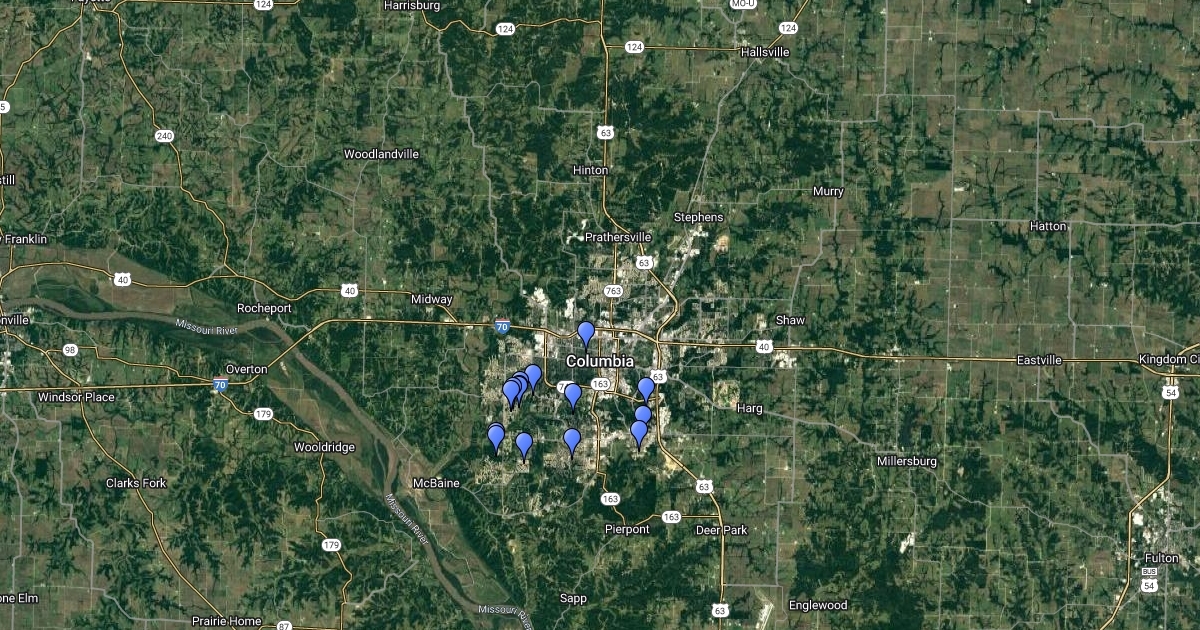Select the map pin just above the Columbia label
This screenshot has width=1200, height=630.
click(x=586, y=333)
